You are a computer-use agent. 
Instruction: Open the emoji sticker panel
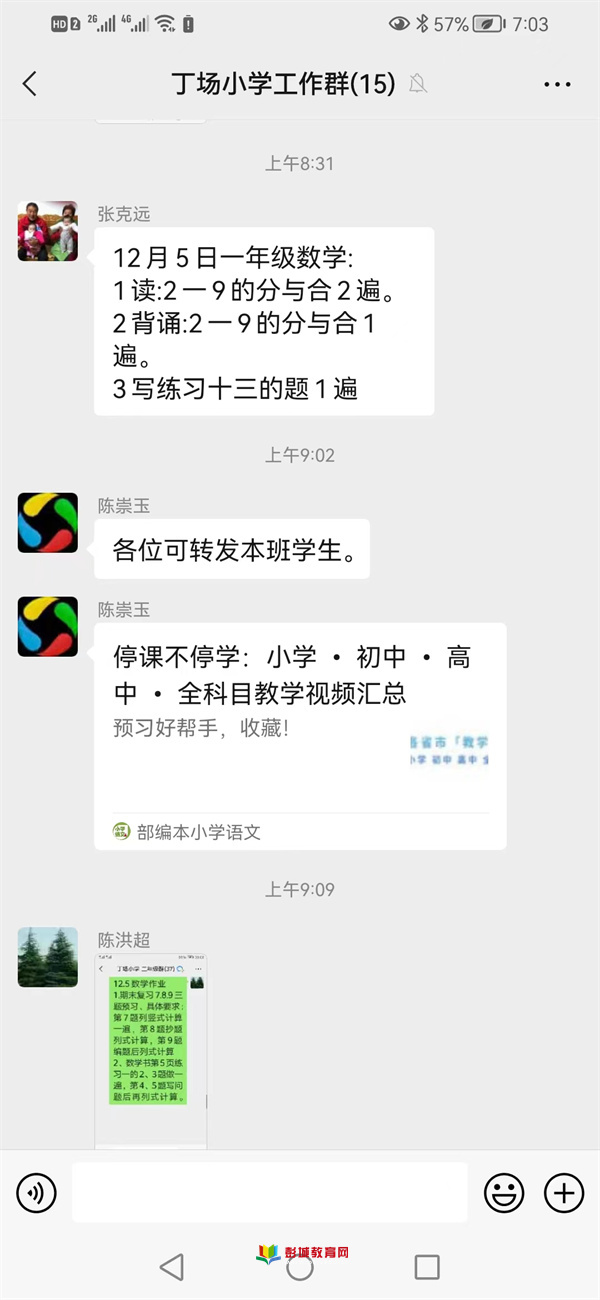(x=504, y=1192)
